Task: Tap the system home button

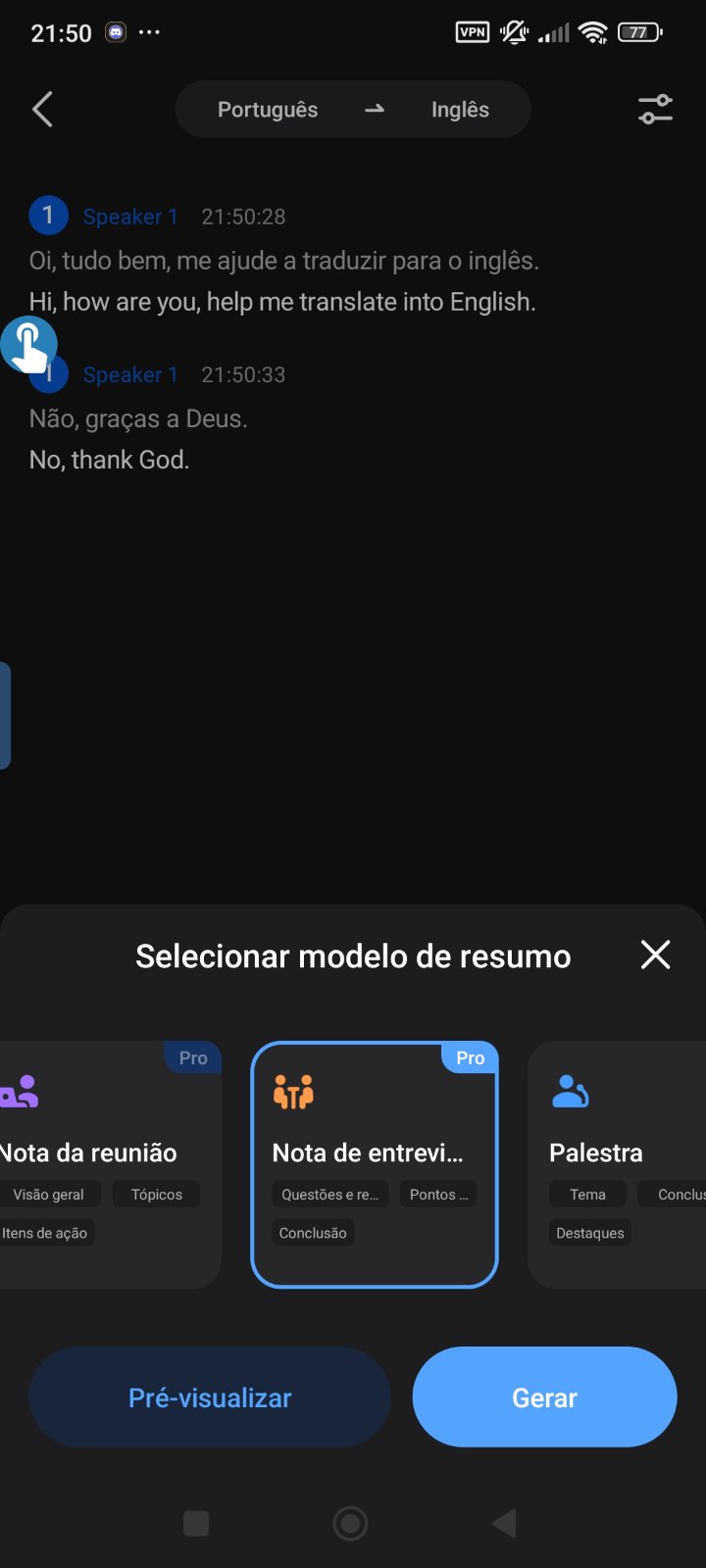Action: (x=351, y=1523)
